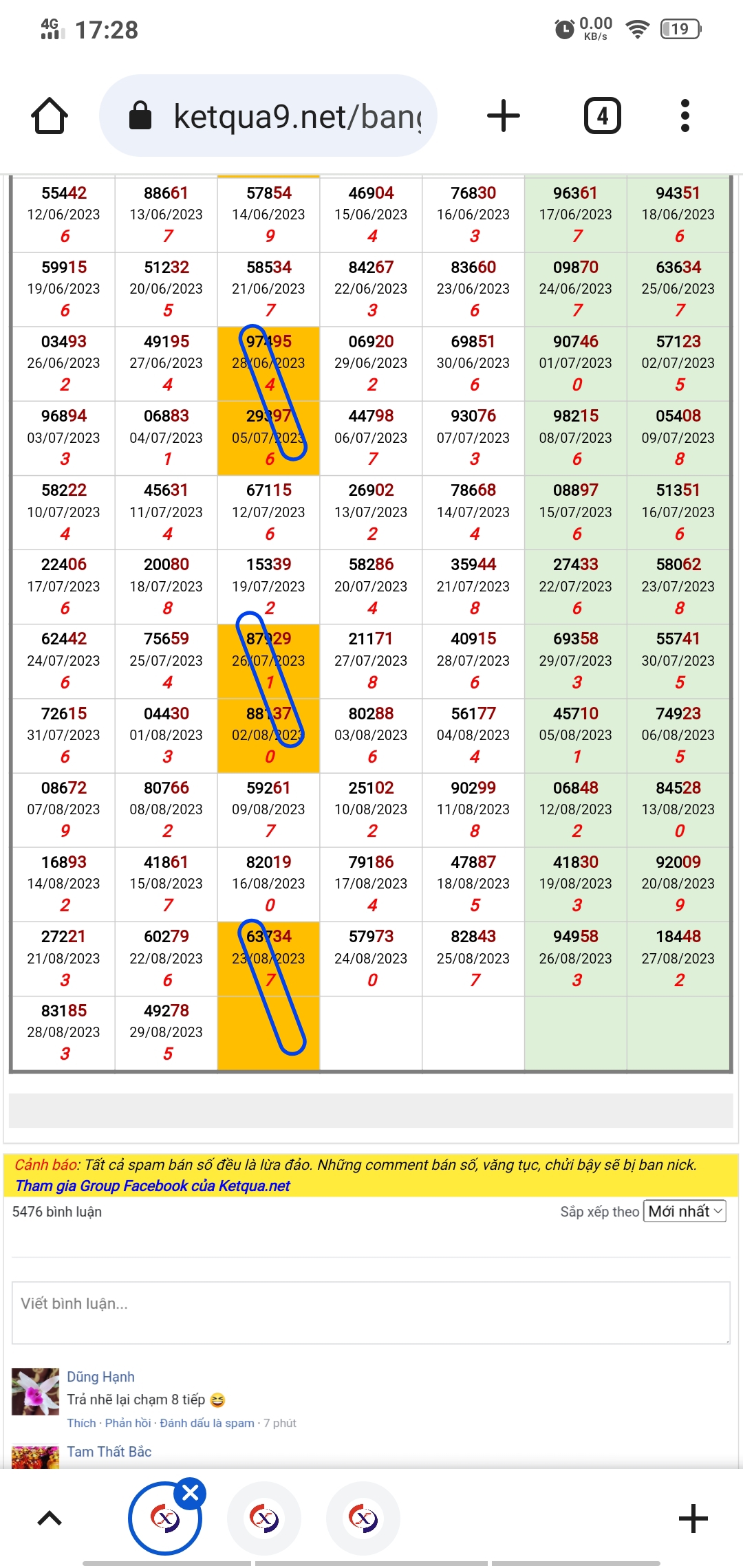The width and height of the screenshot is (743, 1568).
Task: Add a new tab from the bottom bar plus
Action: pos(693,1518)
